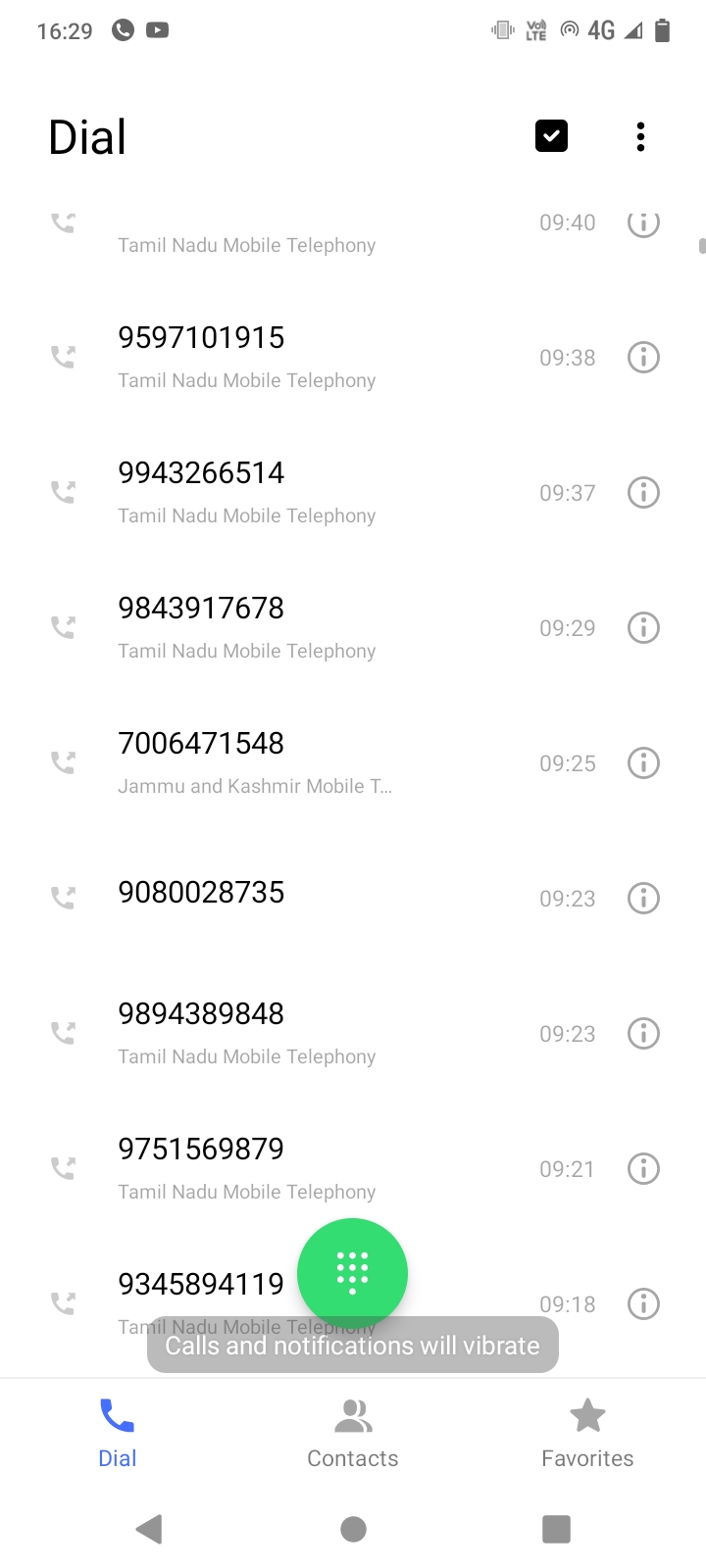Screen dimensions: 706x1568
Task: Select the Dial tab
Action: (118, 1432)
